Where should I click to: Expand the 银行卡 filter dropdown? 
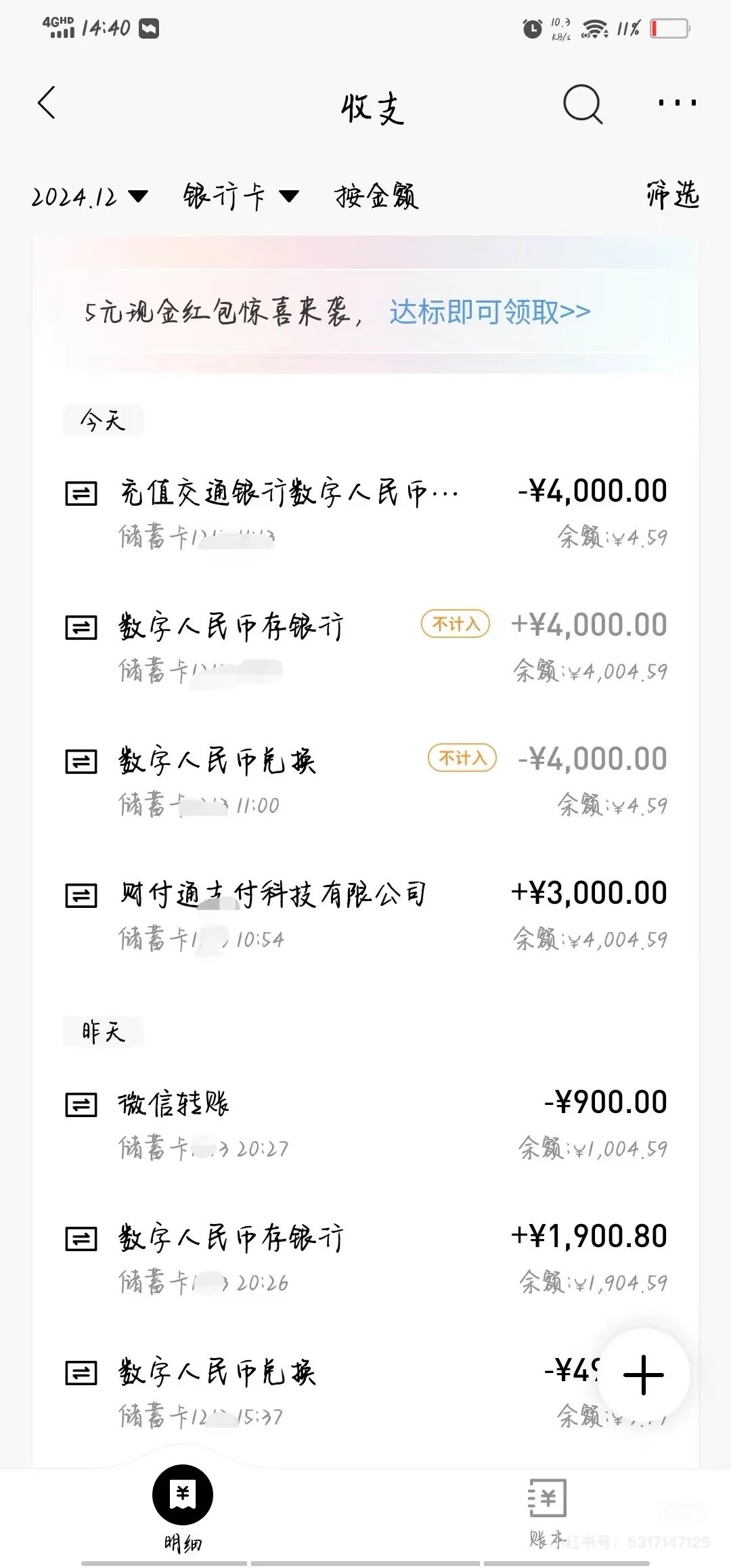[x=240, y=197]
